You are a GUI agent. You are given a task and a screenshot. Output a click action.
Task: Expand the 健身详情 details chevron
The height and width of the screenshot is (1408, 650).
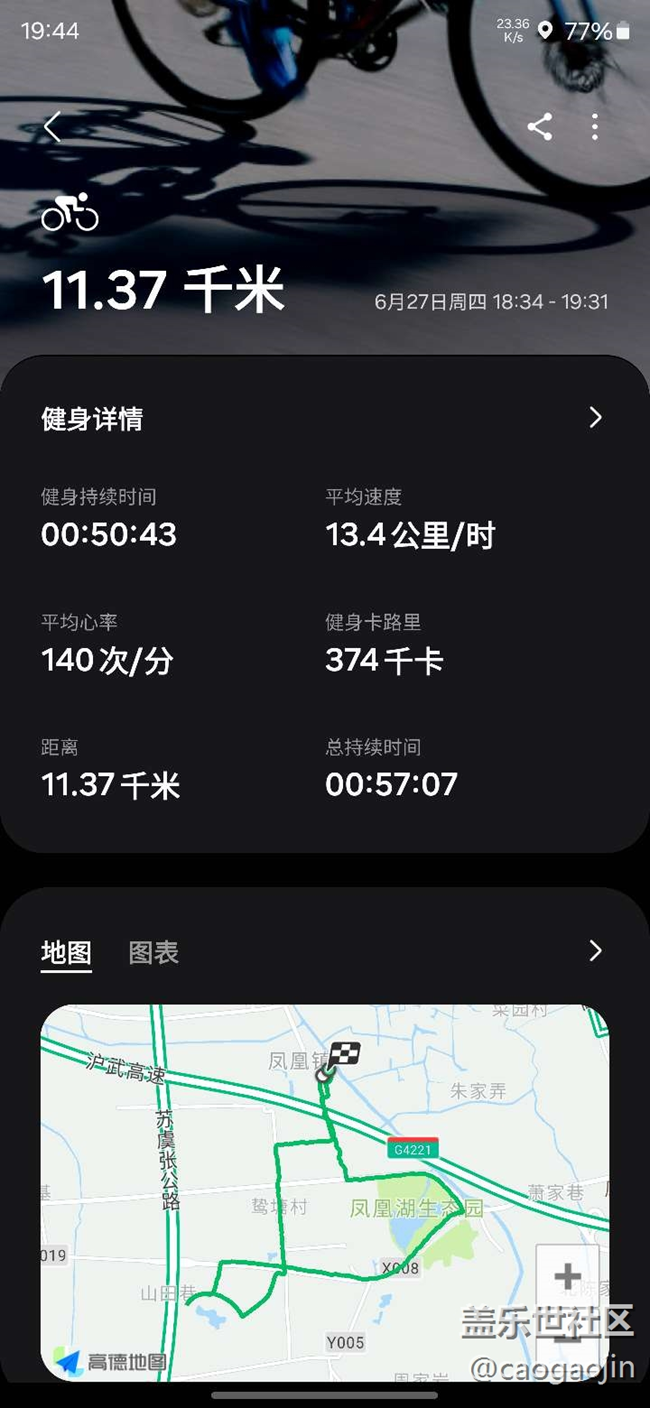tap(595, 417)
